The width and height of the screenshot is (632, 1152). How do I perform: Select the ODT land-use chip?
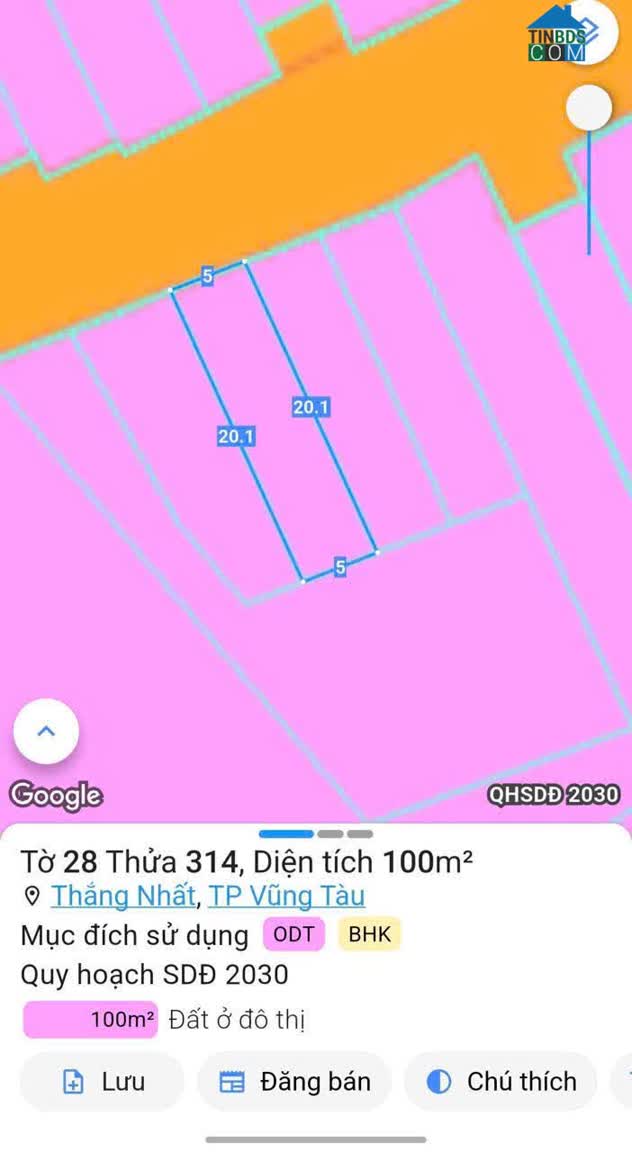pos(294,935)
